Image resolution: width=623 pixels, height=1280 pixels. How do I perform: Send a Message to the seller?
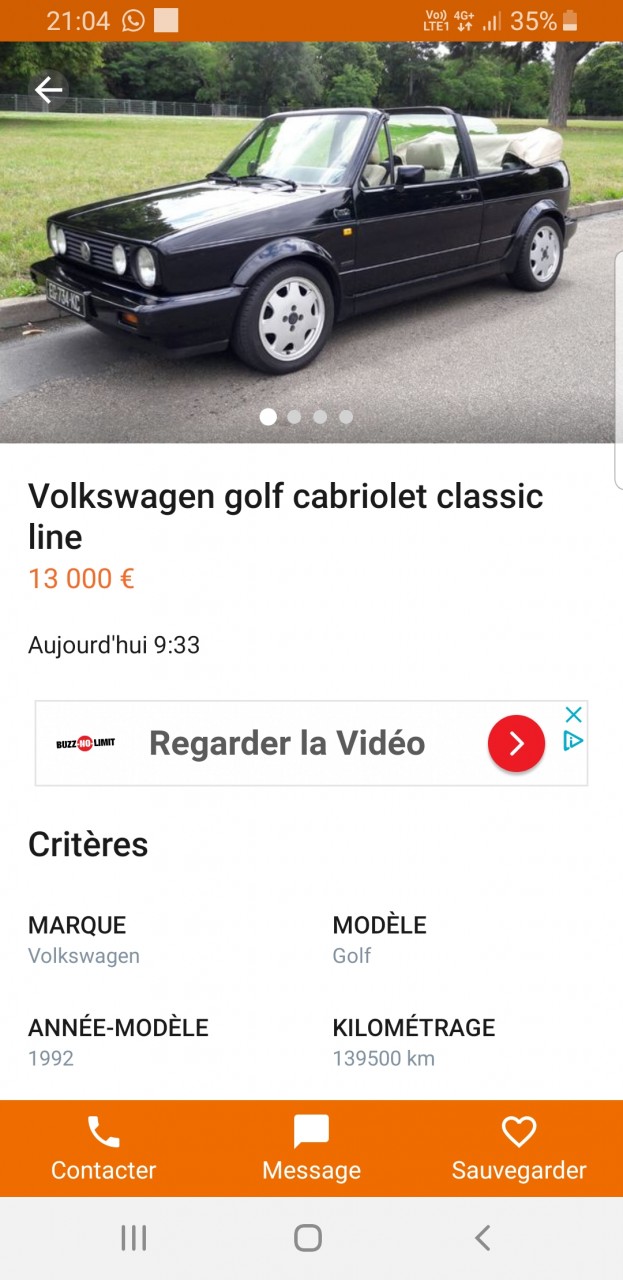[x=311, y=1148]
